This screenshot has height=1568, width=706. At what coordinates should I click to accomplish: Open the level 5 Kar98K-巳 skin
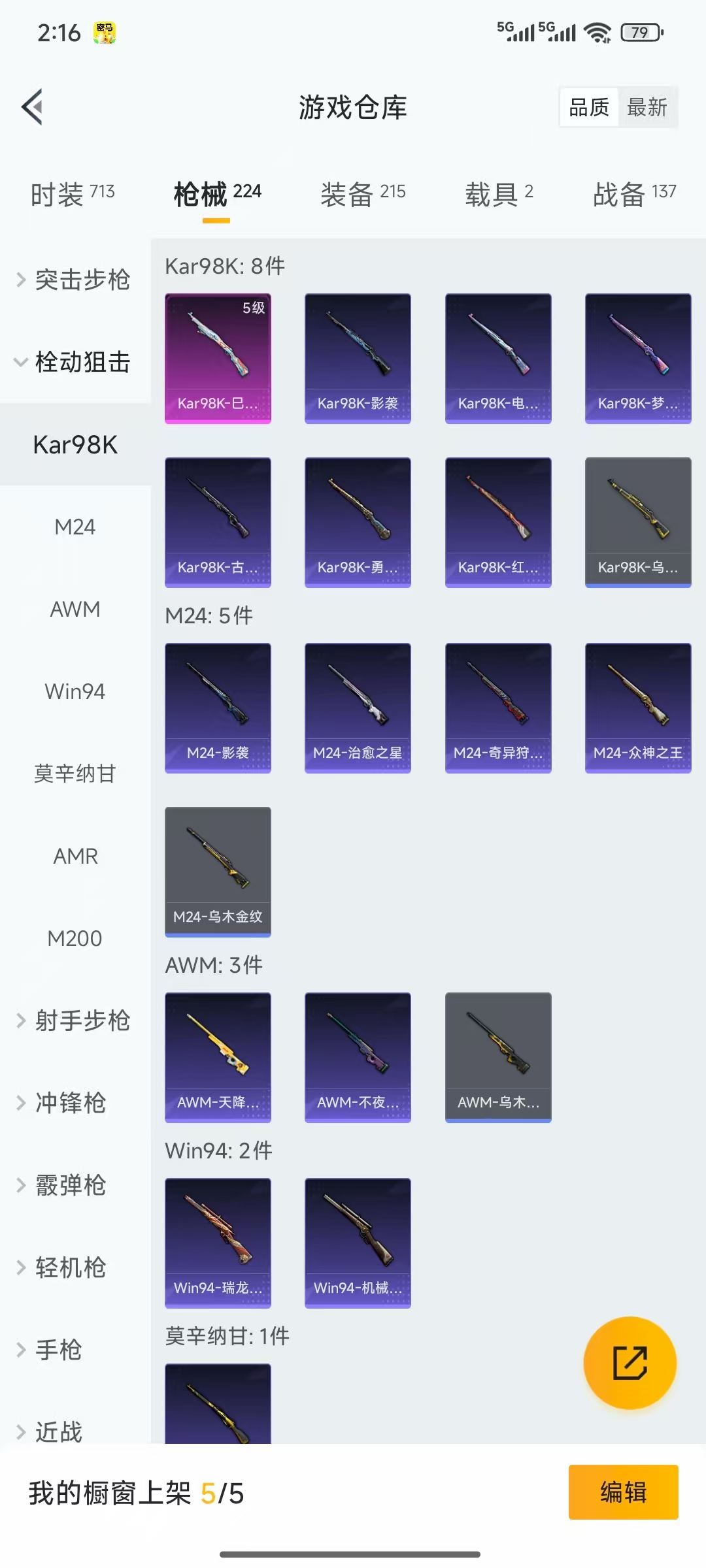tap(218, 358)
